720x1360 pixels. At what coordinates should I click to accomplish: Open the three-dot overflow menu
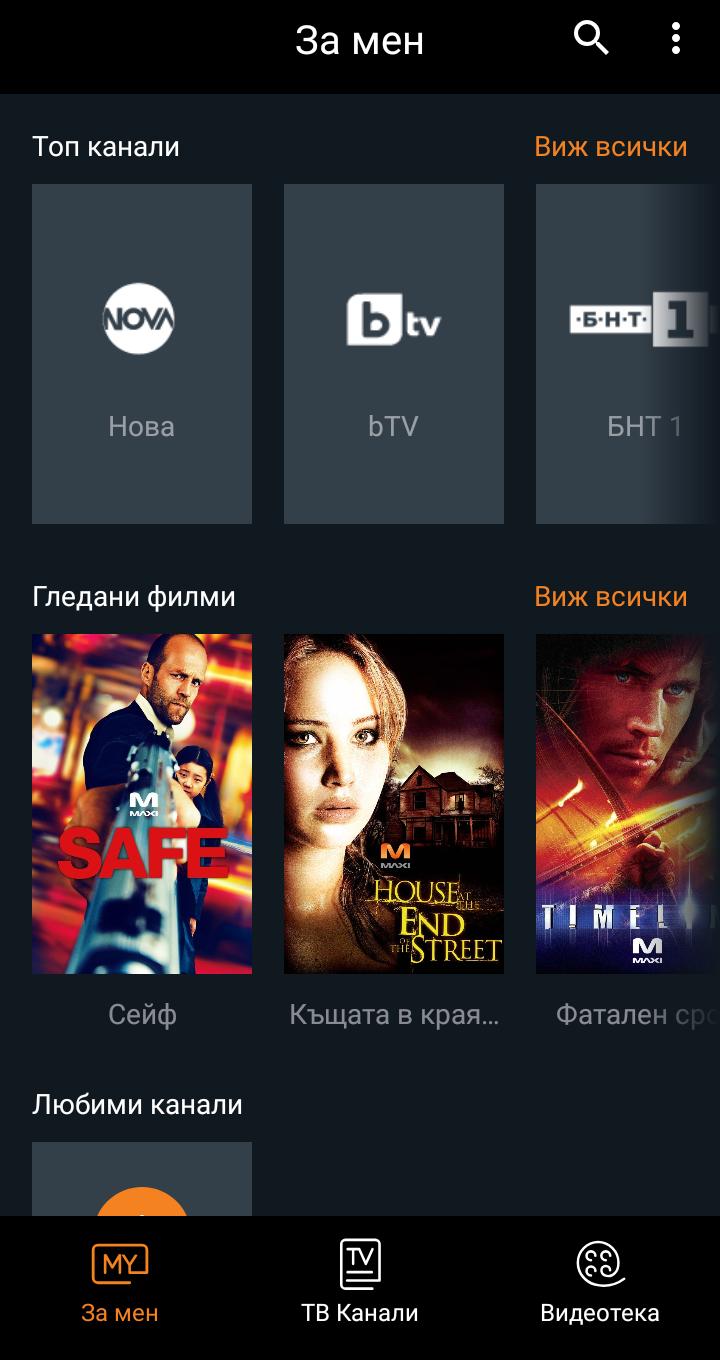[x=676, y=39]
